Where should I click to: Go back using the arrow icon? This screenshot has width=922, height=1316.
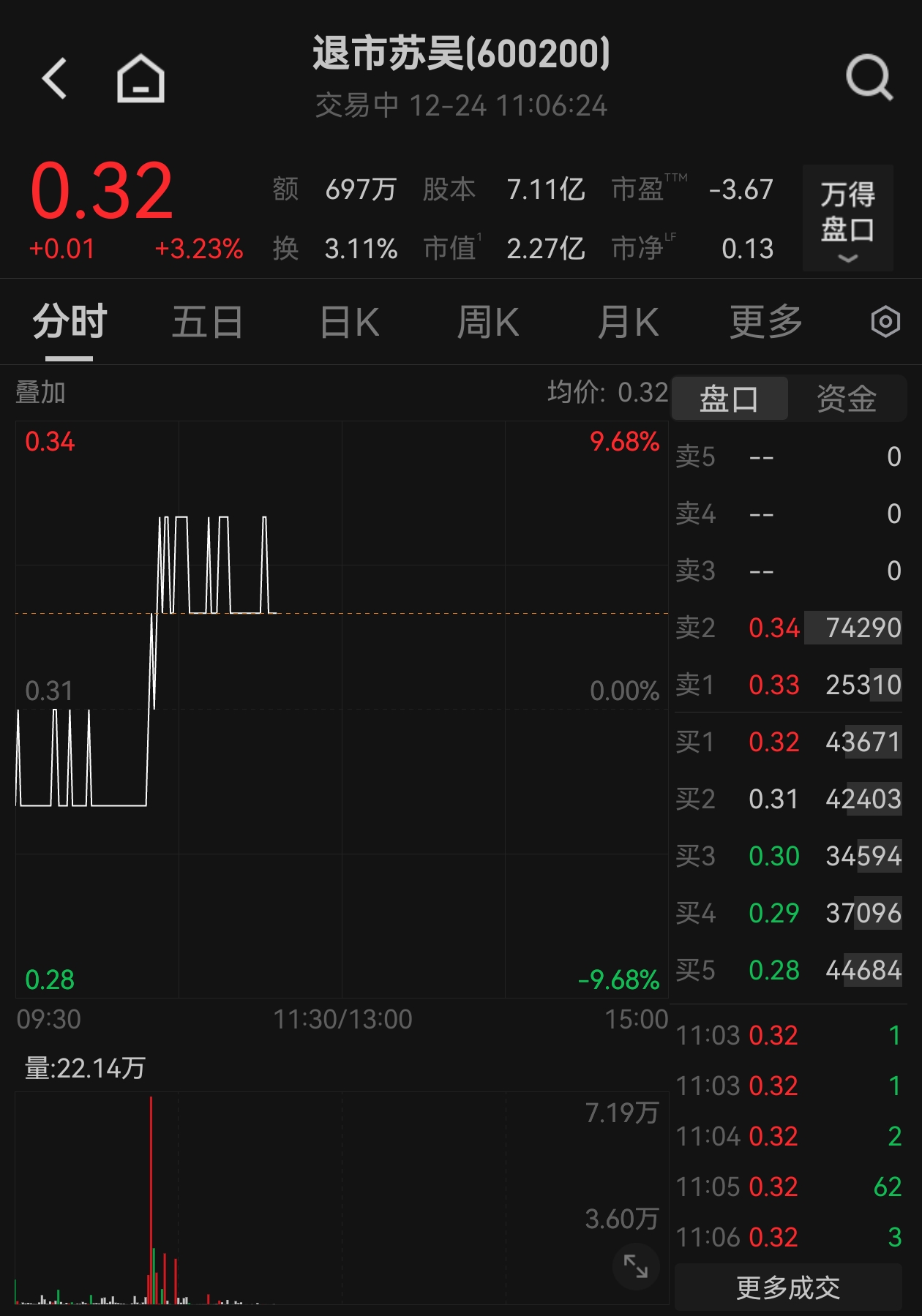click(x=55, y=78)
